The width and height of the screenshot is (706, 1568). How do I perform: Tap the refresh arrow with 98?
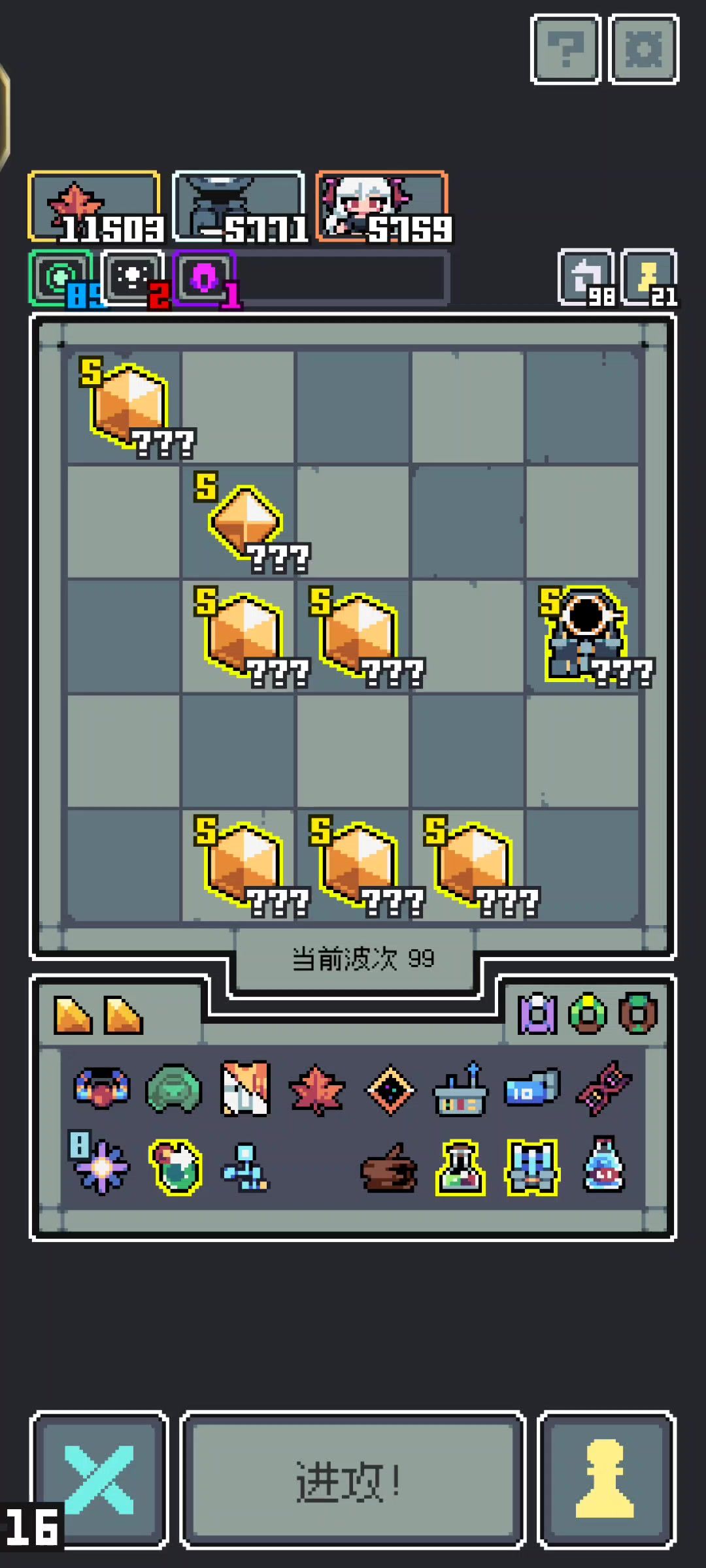coord(586,278)
